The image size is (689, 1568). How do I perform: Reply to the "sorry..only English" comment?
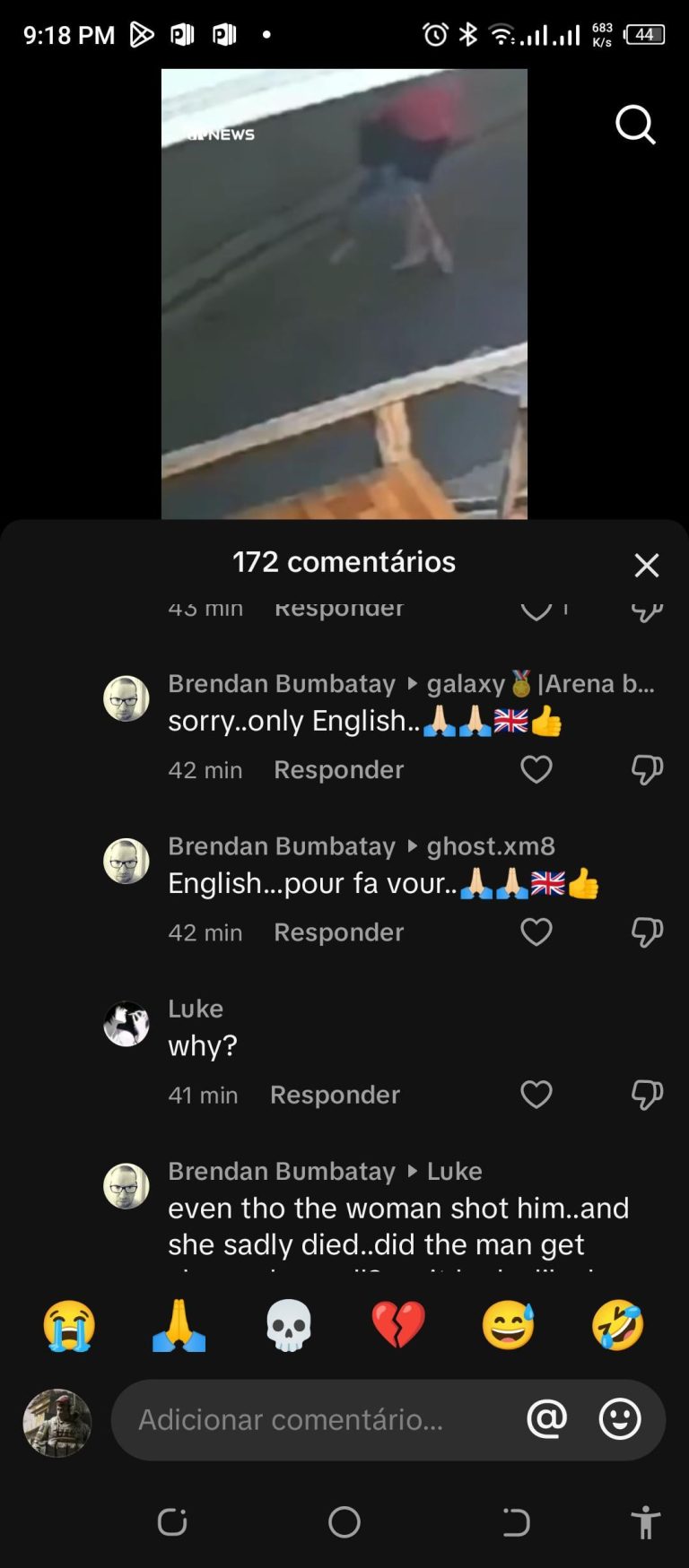point(338,770)
